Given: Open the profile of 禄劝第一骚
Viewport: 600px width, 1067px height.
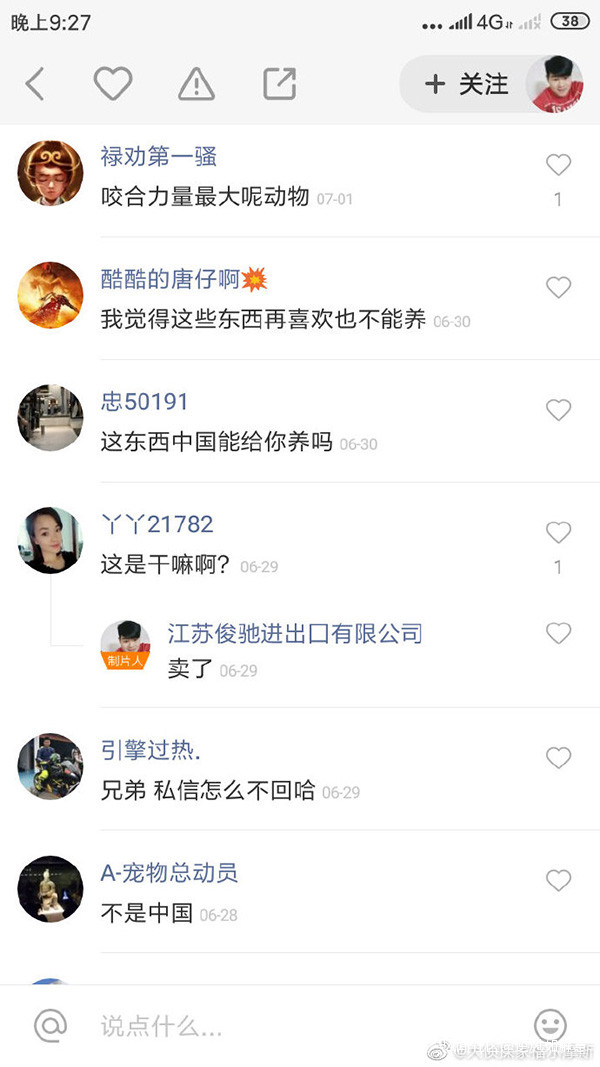Looking at the screenshot, I should coord(50,173).
